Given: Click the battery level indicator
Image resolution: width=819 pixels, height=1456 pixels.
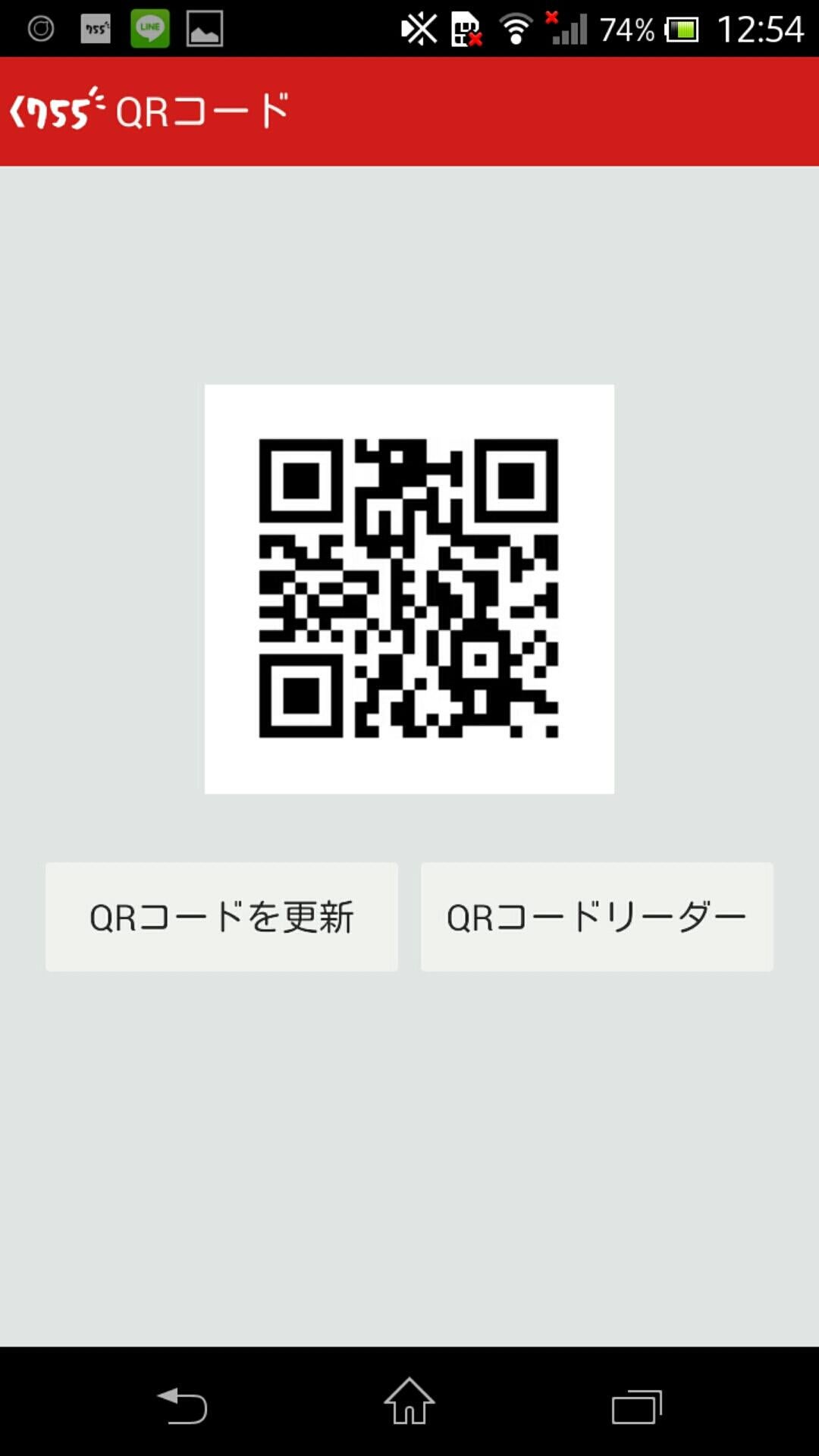Looking at the screenshot, I should click(681, 27).
